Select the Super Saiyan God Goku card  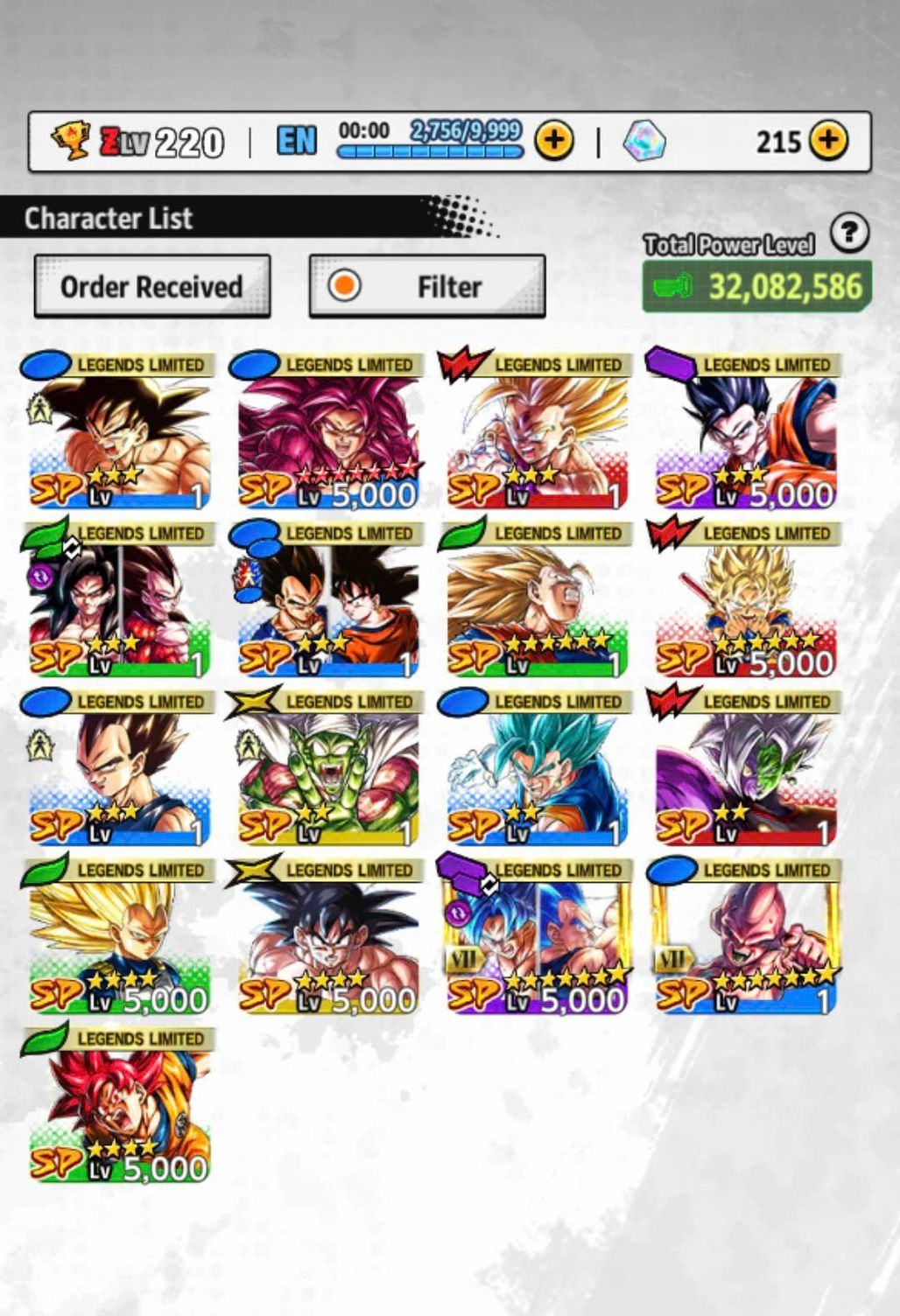coord(119,1107)
